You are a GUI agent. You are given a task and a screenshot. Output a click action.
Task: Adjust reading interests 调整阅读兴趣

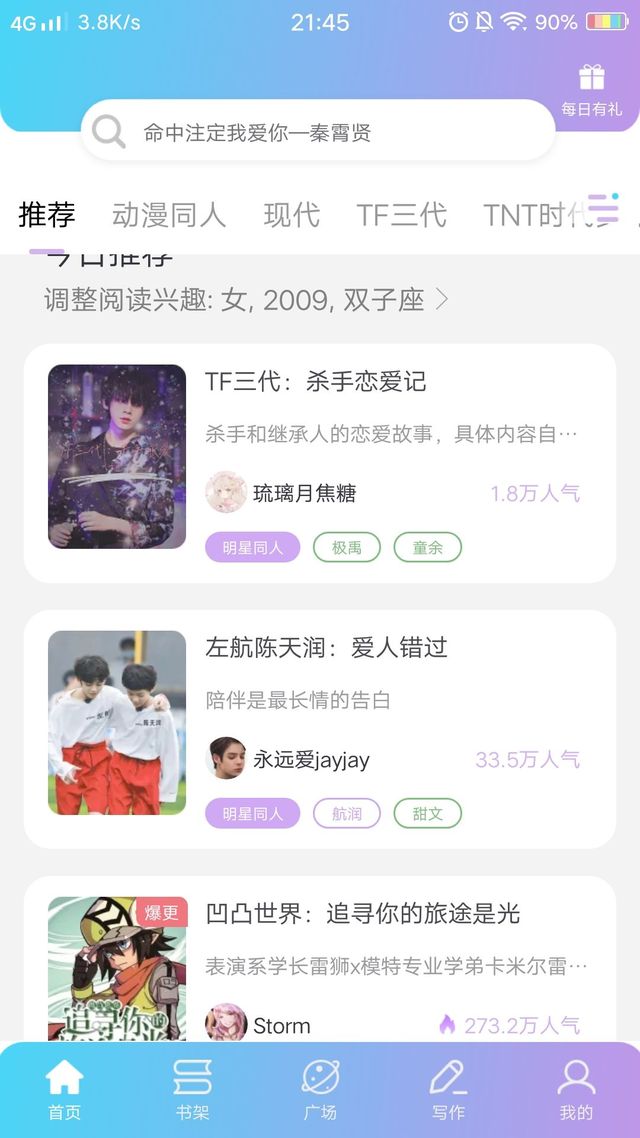tap(246, 300)
